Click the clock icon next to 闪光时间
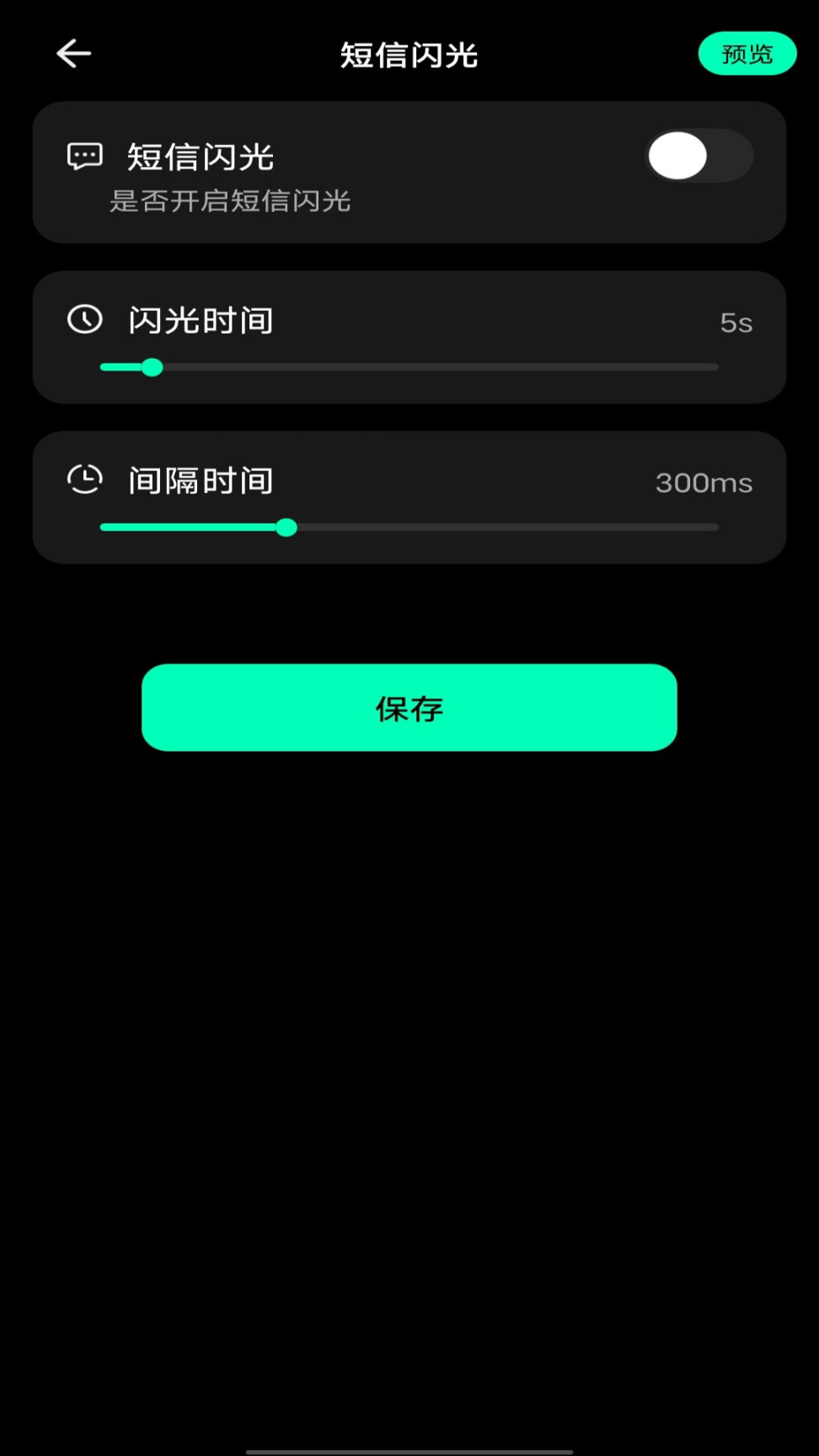 (x=84, y=319)
